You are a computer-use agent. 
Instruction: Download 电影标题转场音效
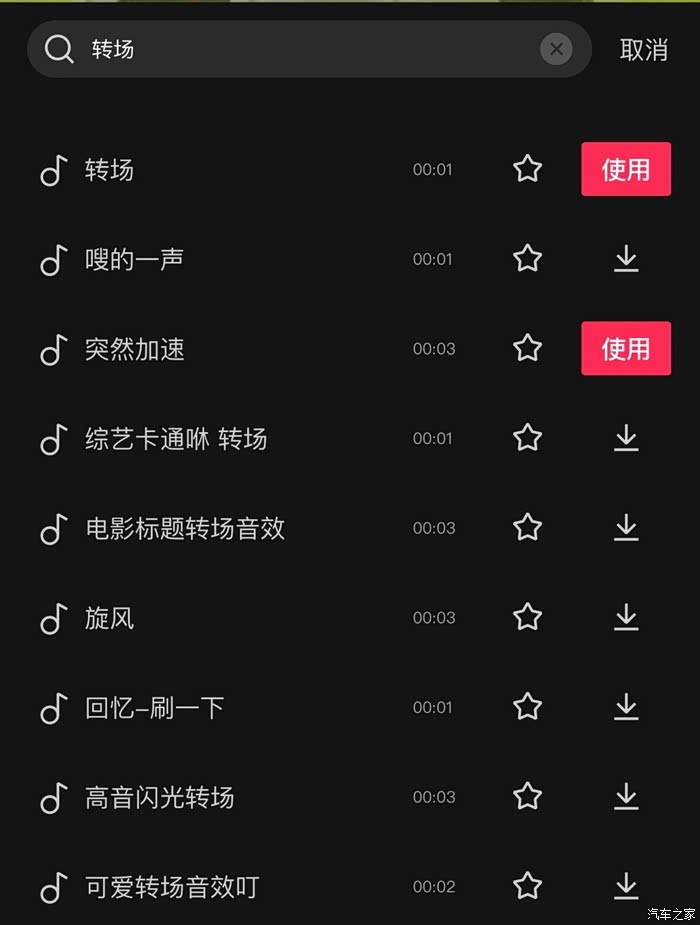626,528
